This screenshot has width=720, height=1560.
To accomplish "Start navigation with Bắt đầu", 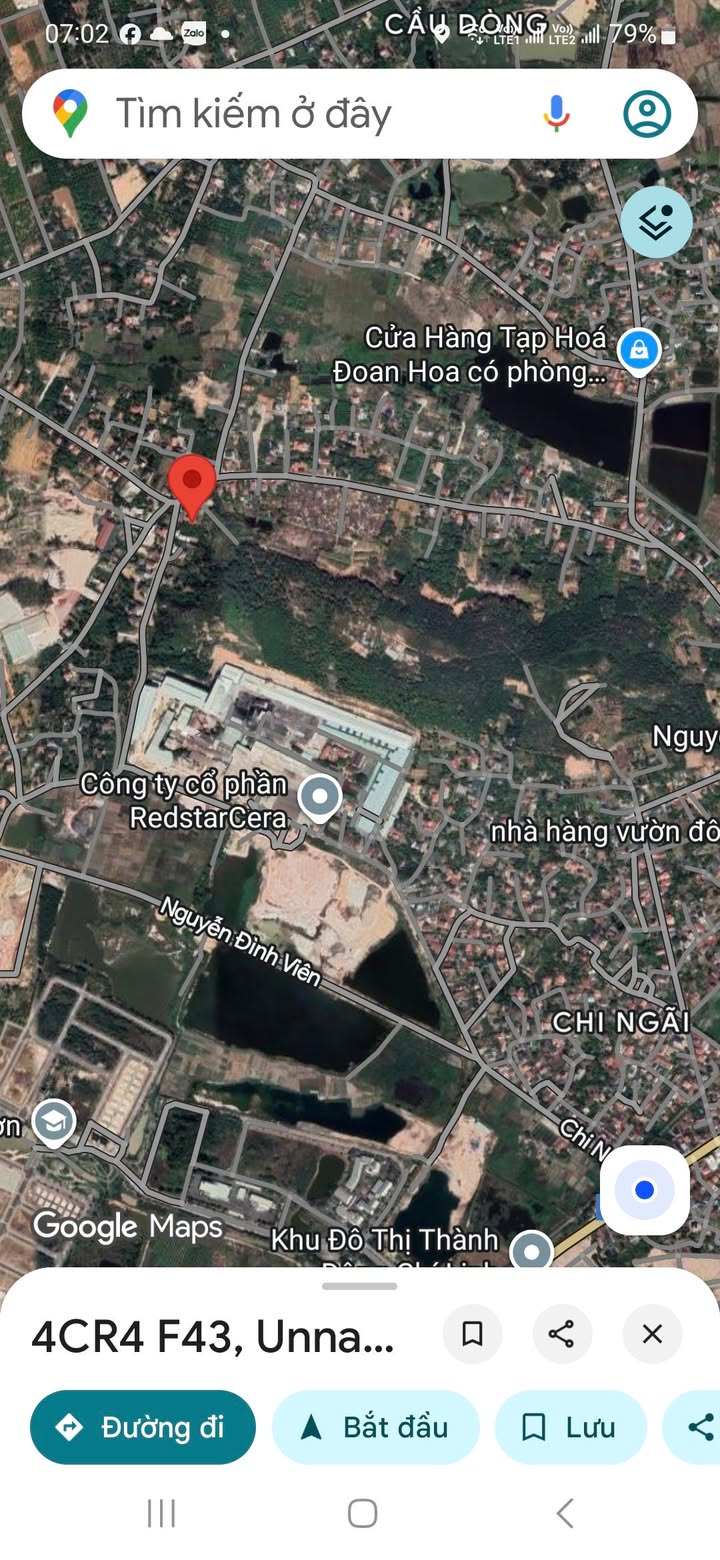I will coord(375,1427).
